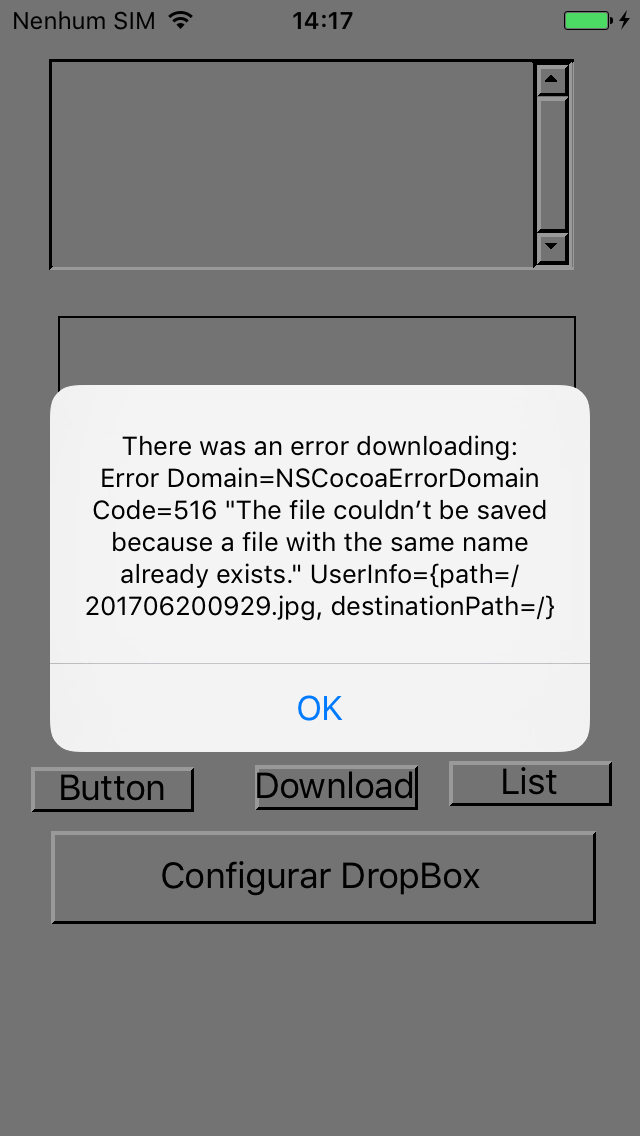This screenshot has height=1136, width=640.
Task: Tap the button labeled Button
Action: 112,789
